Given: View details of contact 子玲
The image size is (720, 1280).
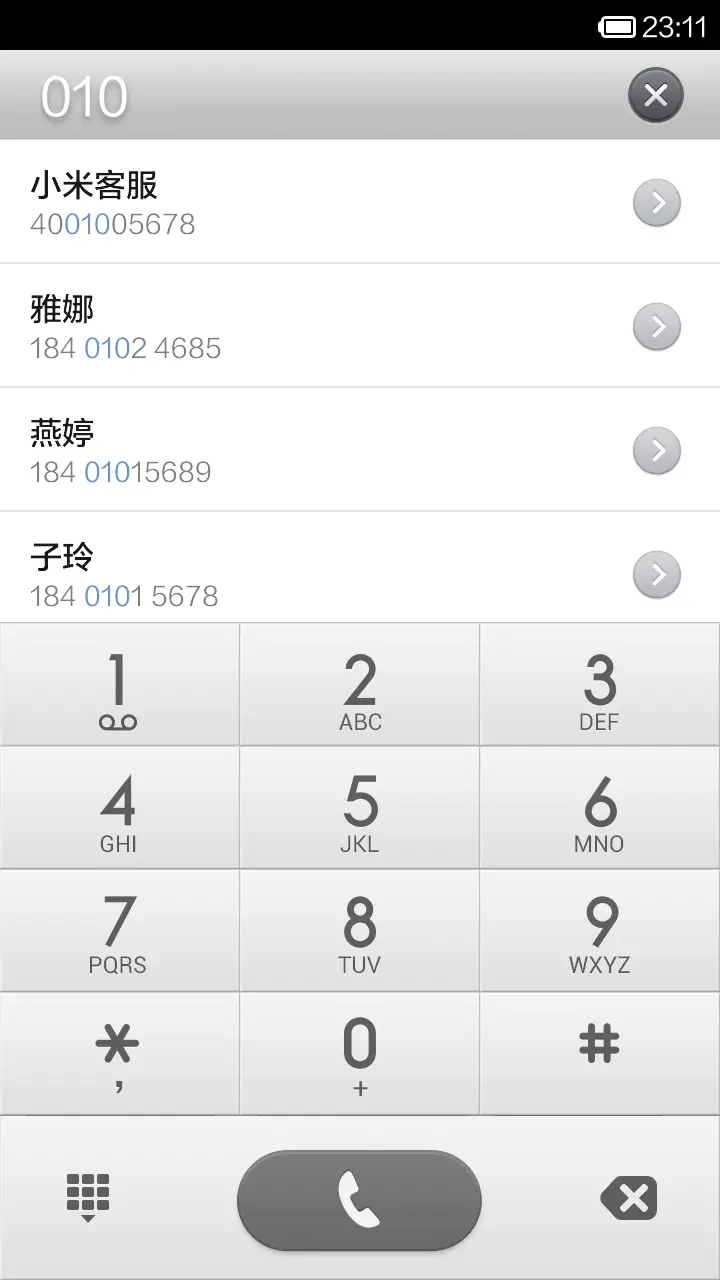Looking at the screenshot, I should (x=657, y=574).
